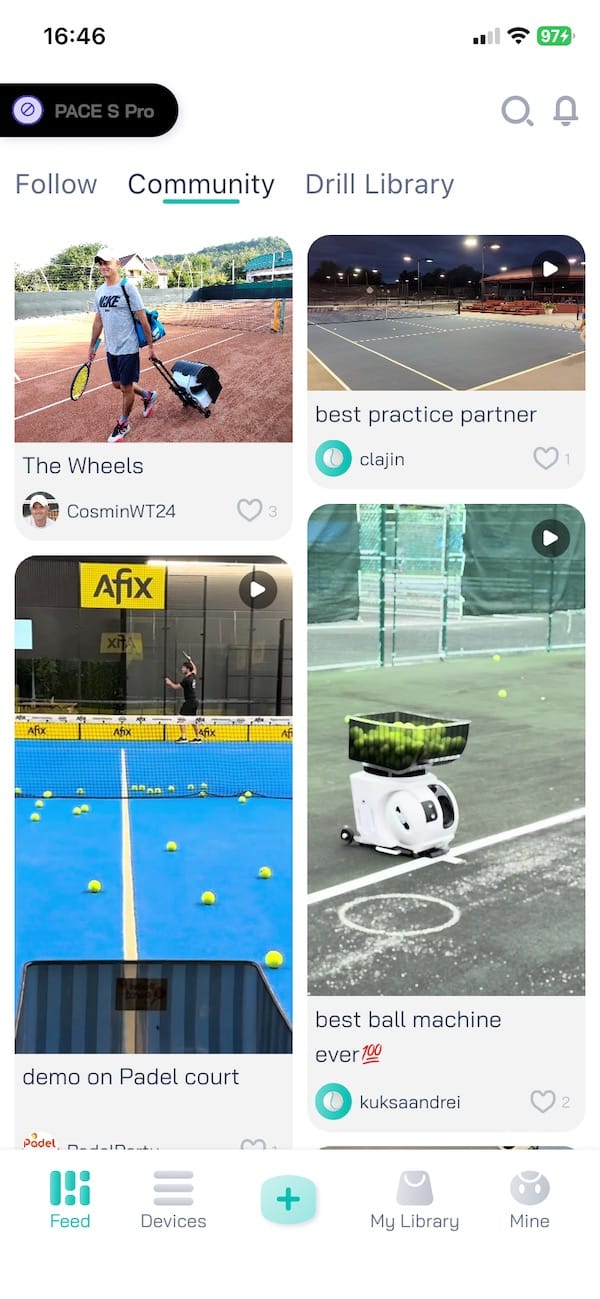Go to the Devices tab
The image size is (600, 1299).
173,1200
